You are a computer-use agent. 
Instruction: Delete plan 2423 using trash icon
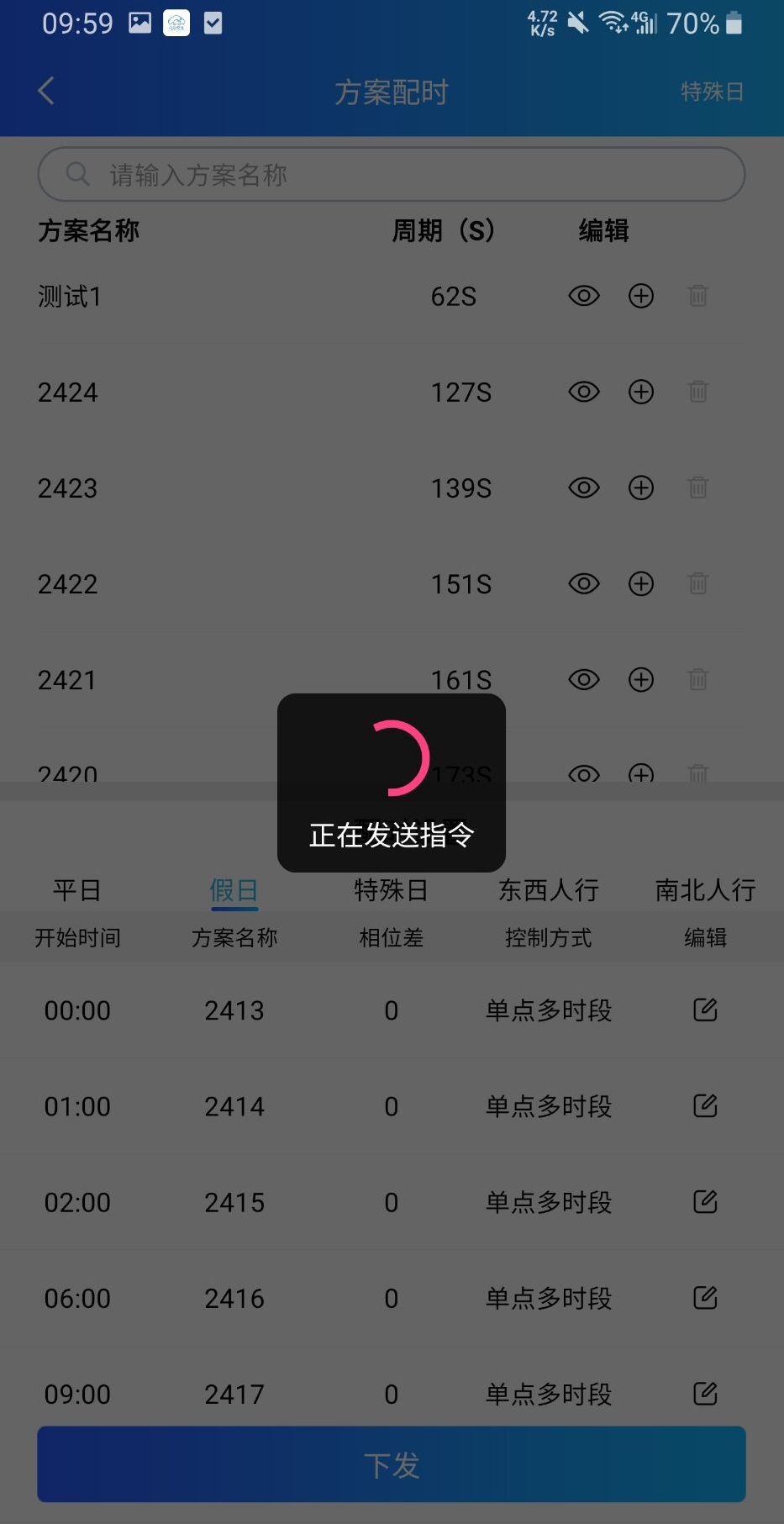click(697, 488)
